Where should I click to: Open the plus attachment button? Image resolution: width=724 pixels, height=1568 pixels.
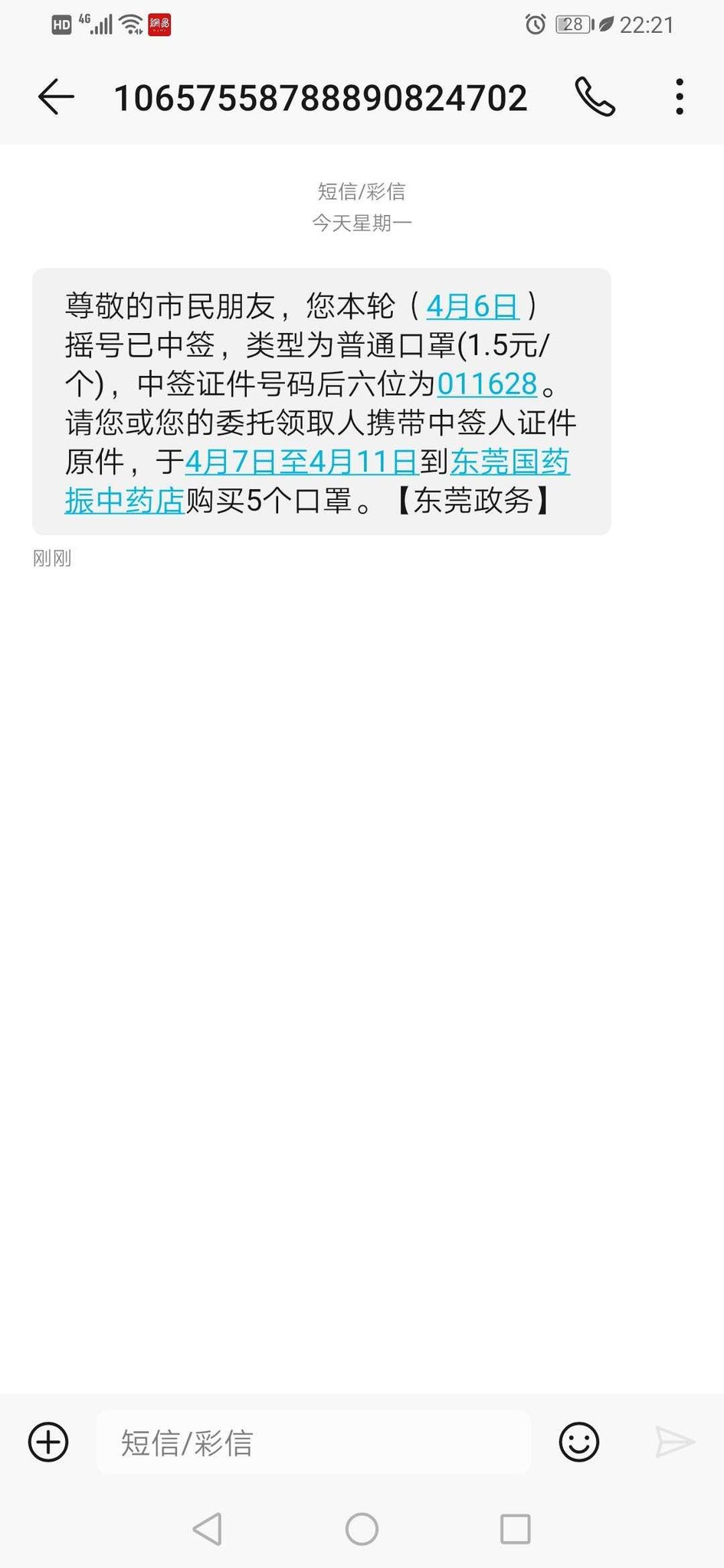48,1442
